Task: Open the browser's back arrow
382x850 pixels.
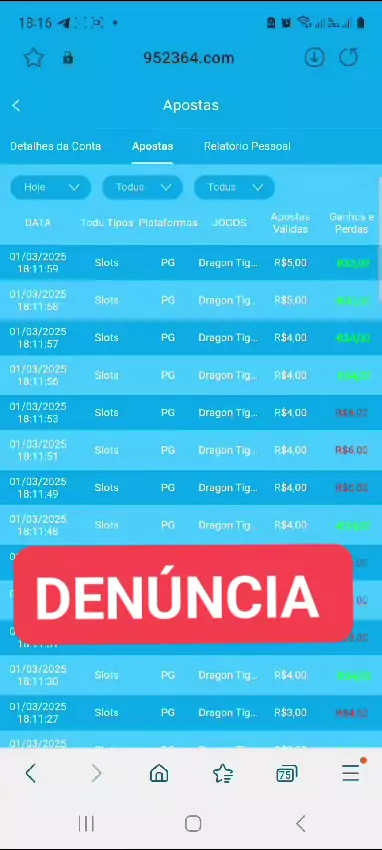Action: [31, 774]
